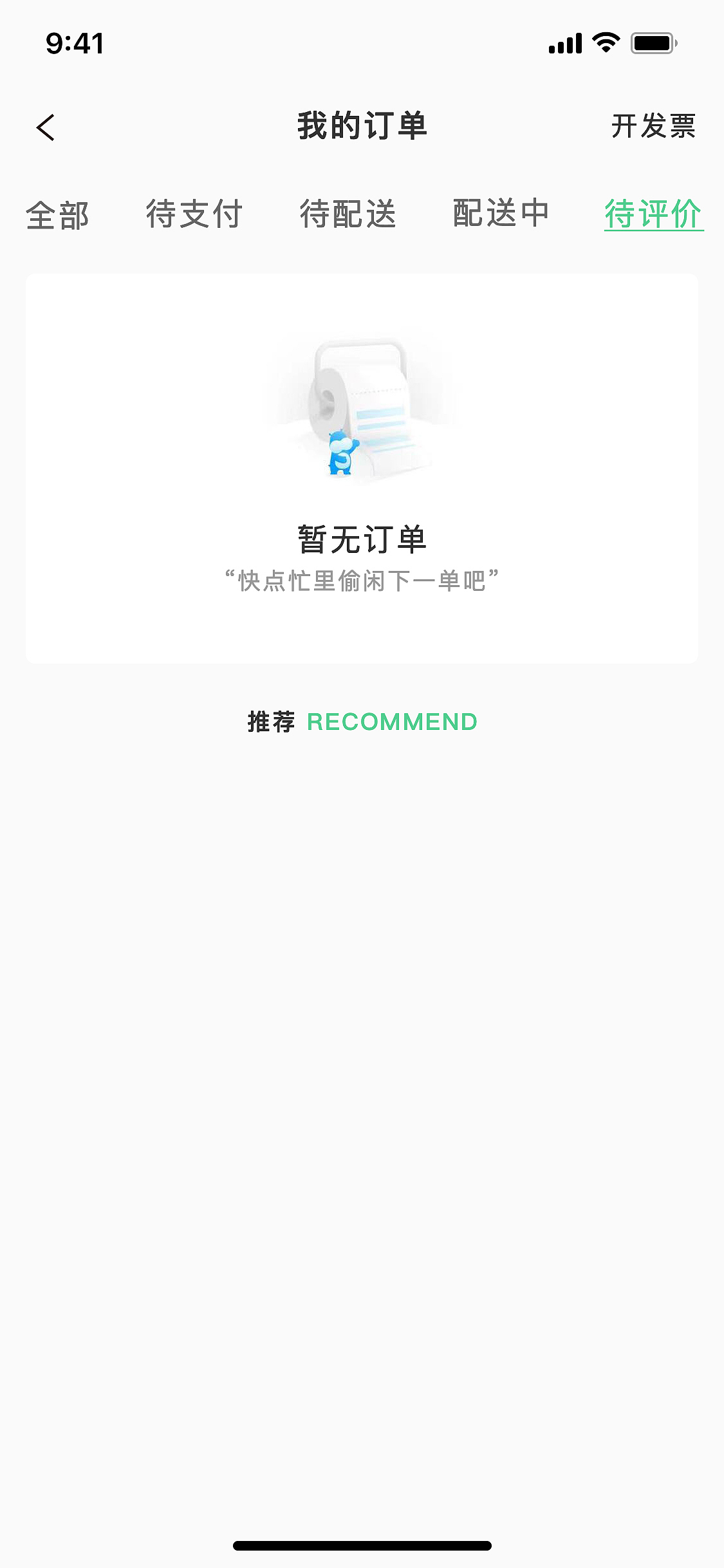Click the 推荐 label before RECOMMEND

[272, 721]
